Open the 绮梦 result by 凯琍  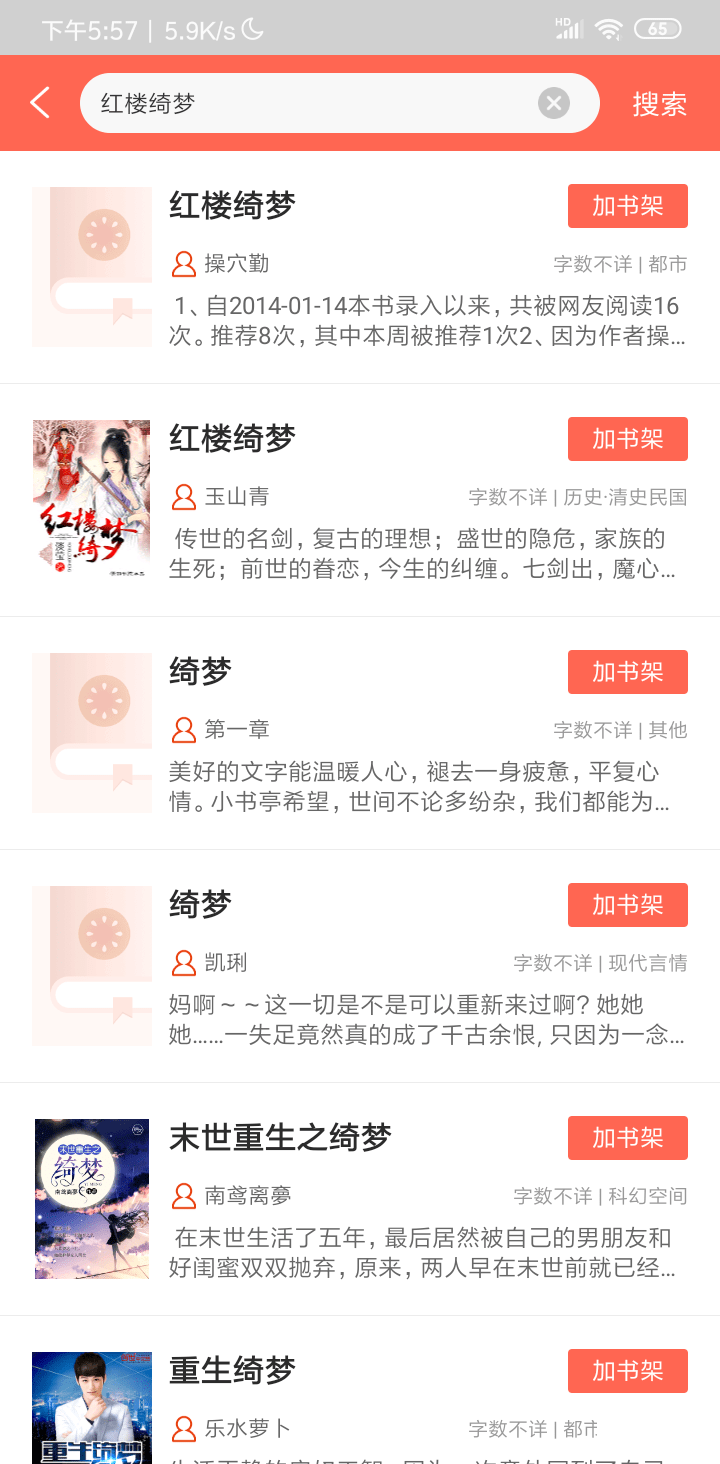[x=200, y=905]
